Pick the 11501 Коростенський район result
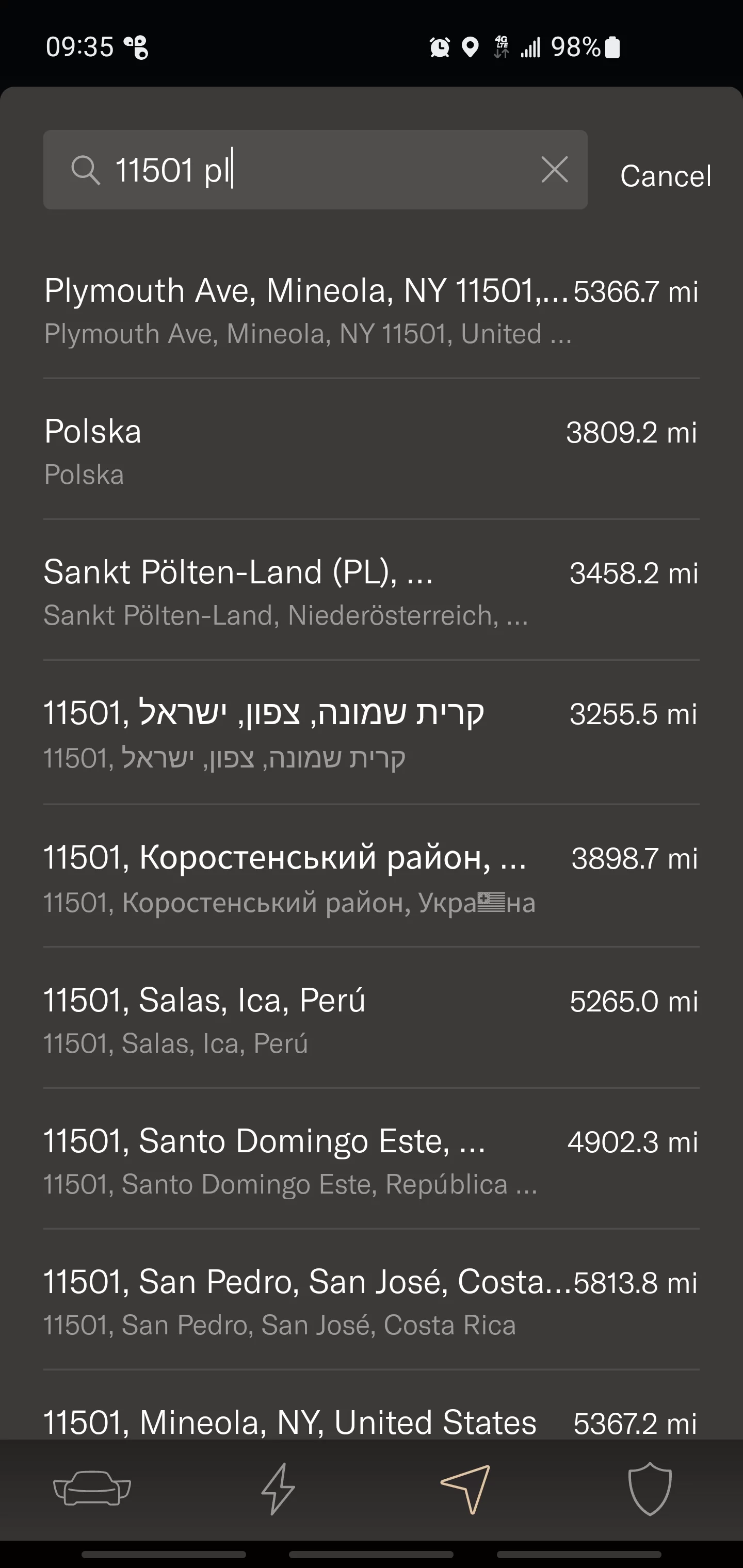The image size is (743, 1568). pos(372,876)
